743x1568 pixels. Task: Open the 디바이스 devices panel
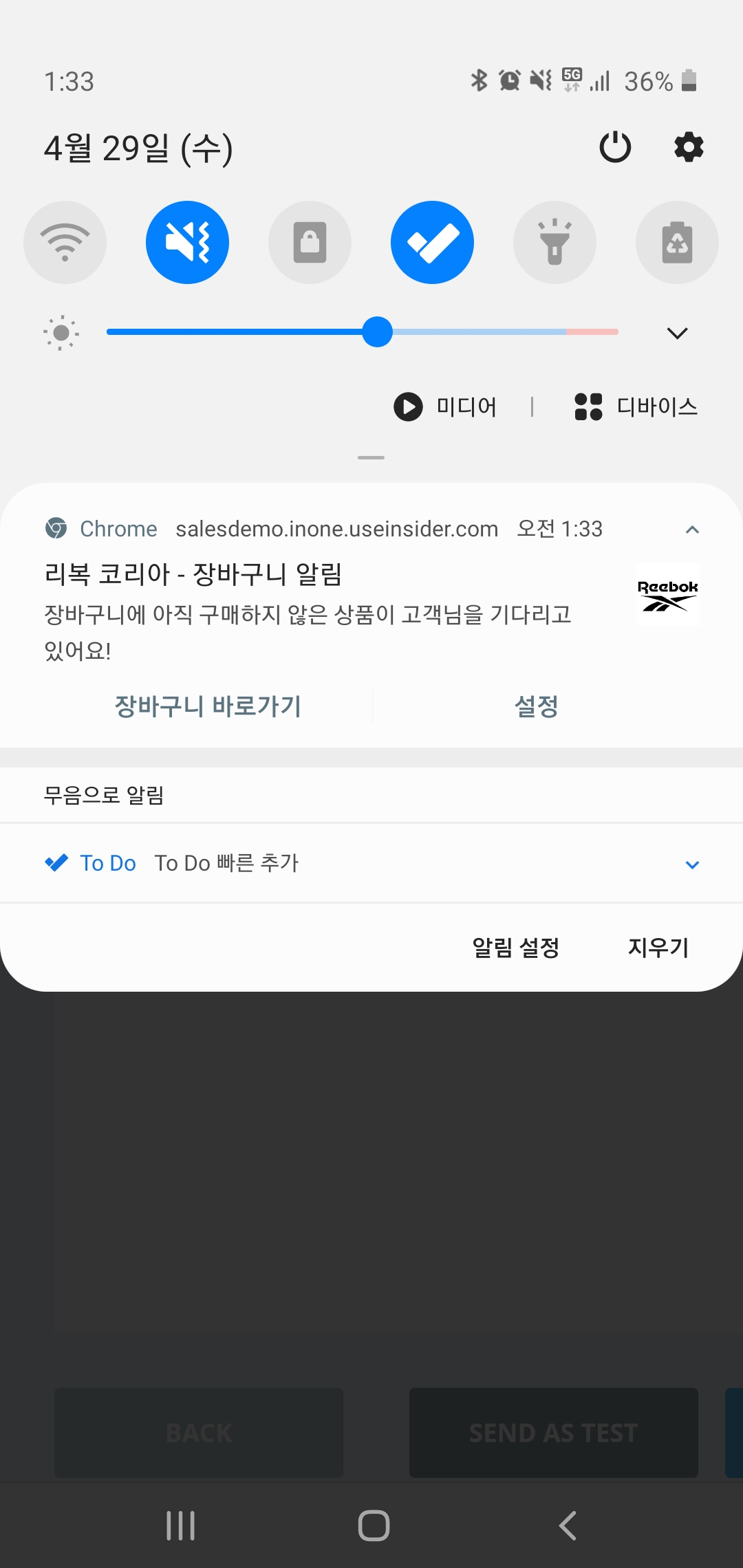coord(636,406)
